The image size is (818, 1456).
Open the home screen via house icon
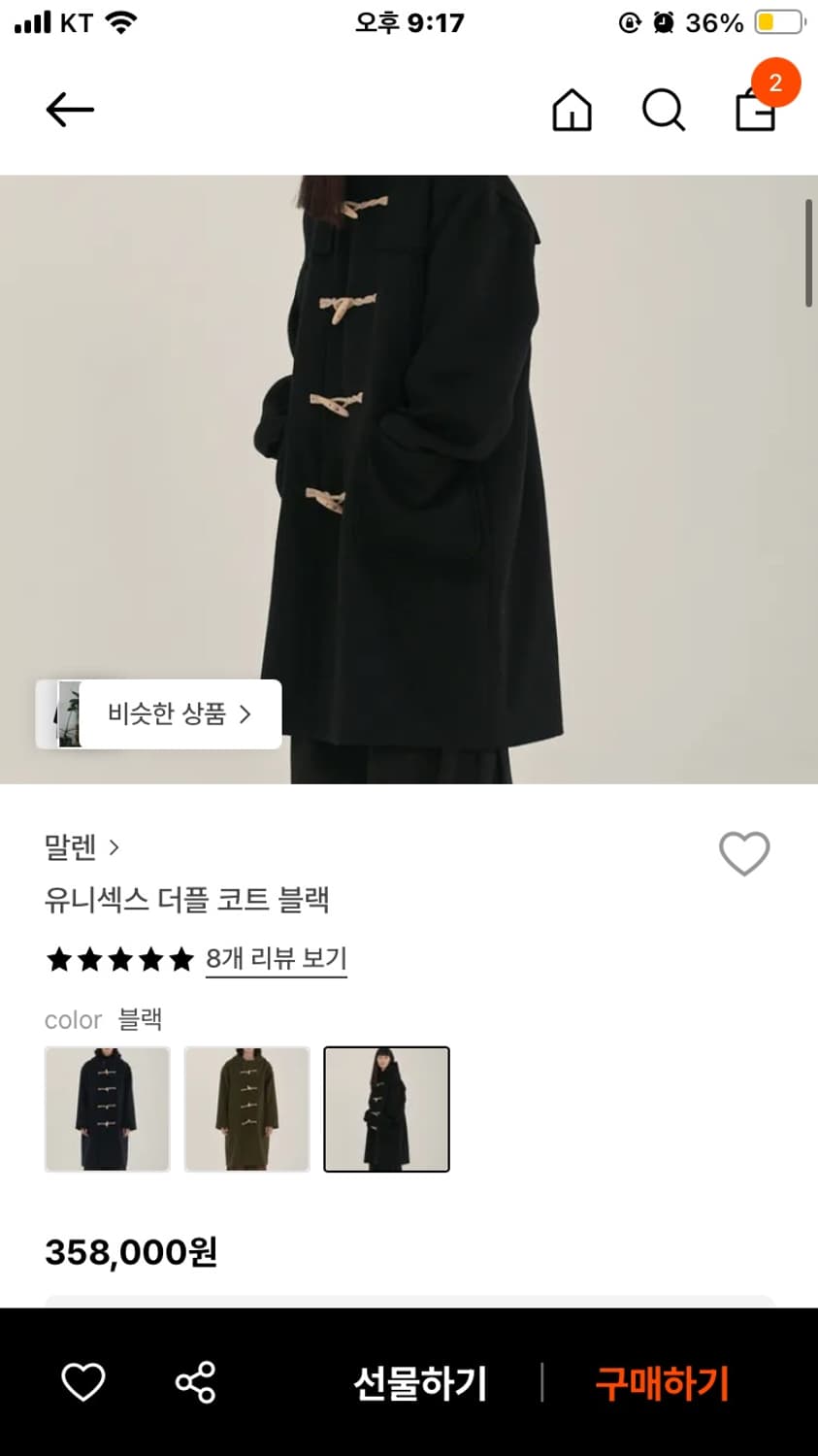pyautogui.click(x=572, y=110)
